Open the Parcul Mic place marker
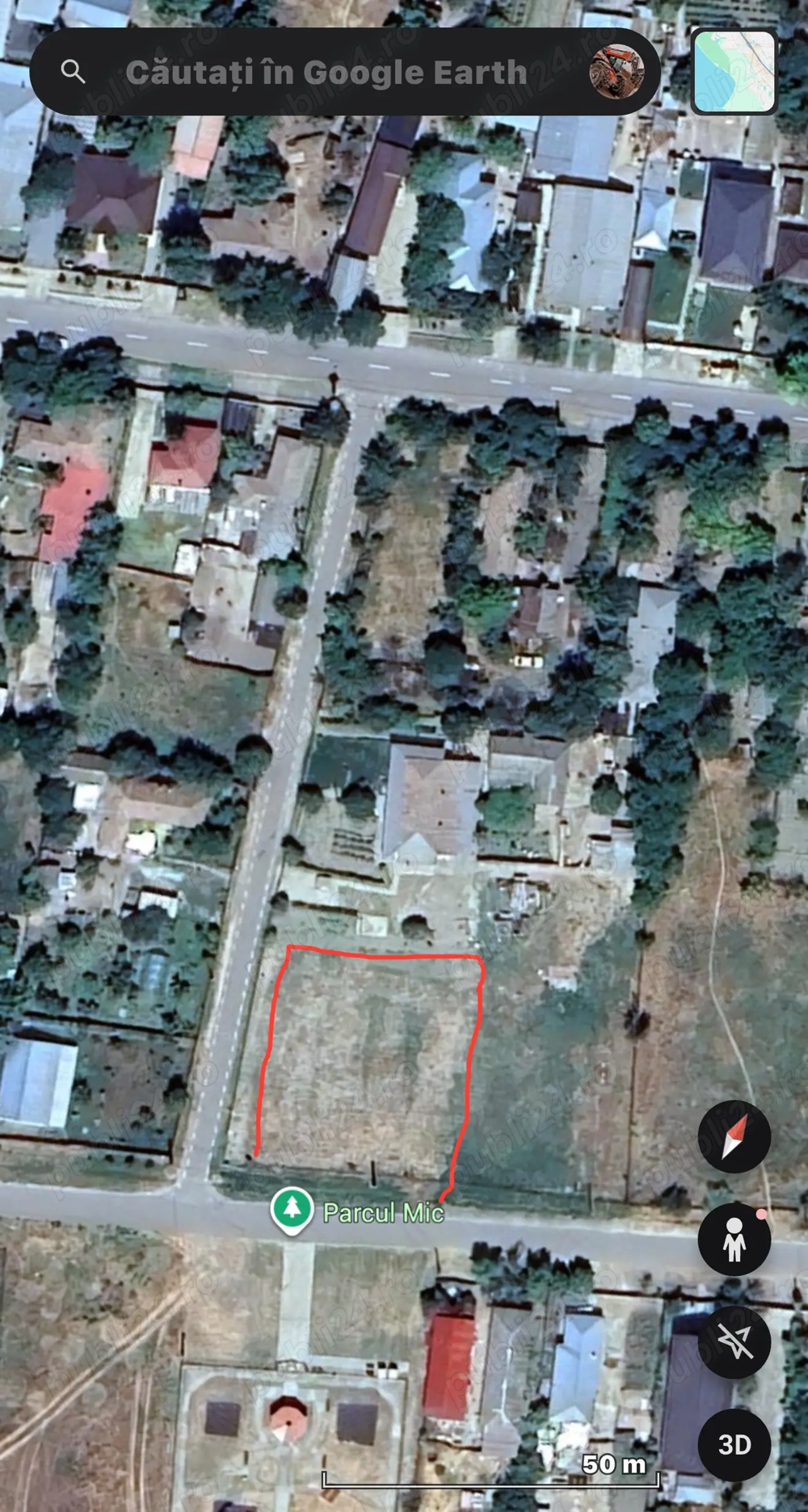Screen dimensions: 808x1512 (292, 1210)
